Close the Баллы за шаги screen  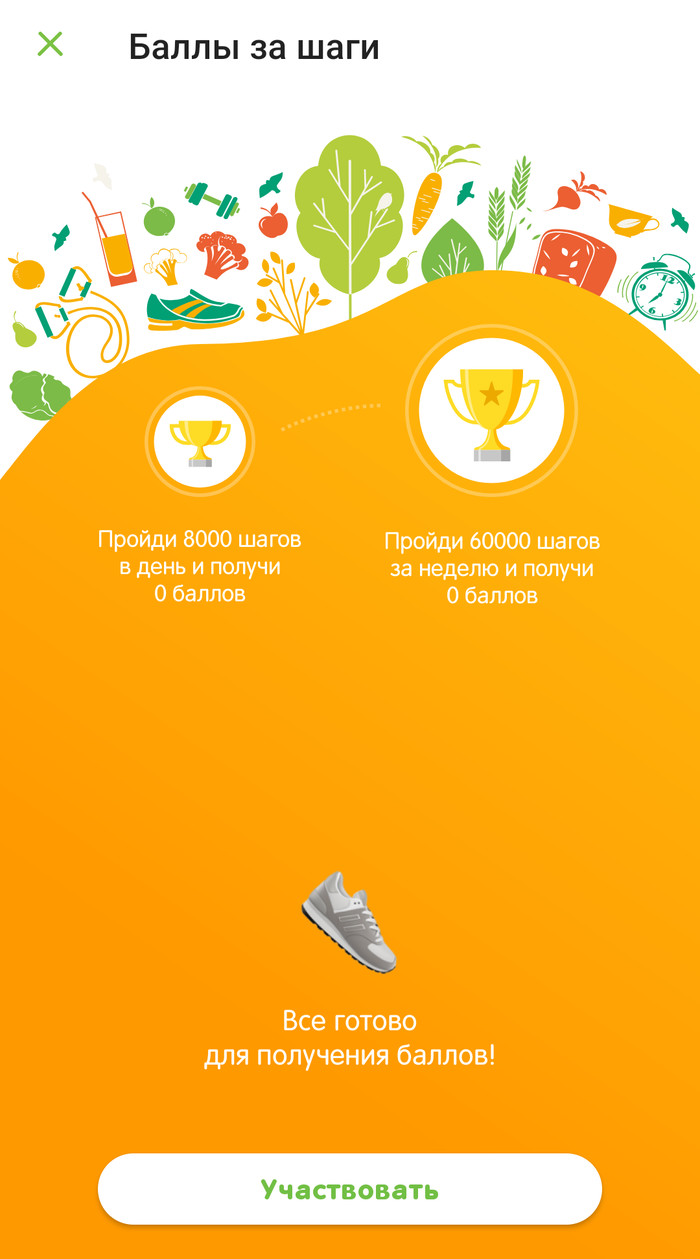pyautogui.click(x=50, y=44)
